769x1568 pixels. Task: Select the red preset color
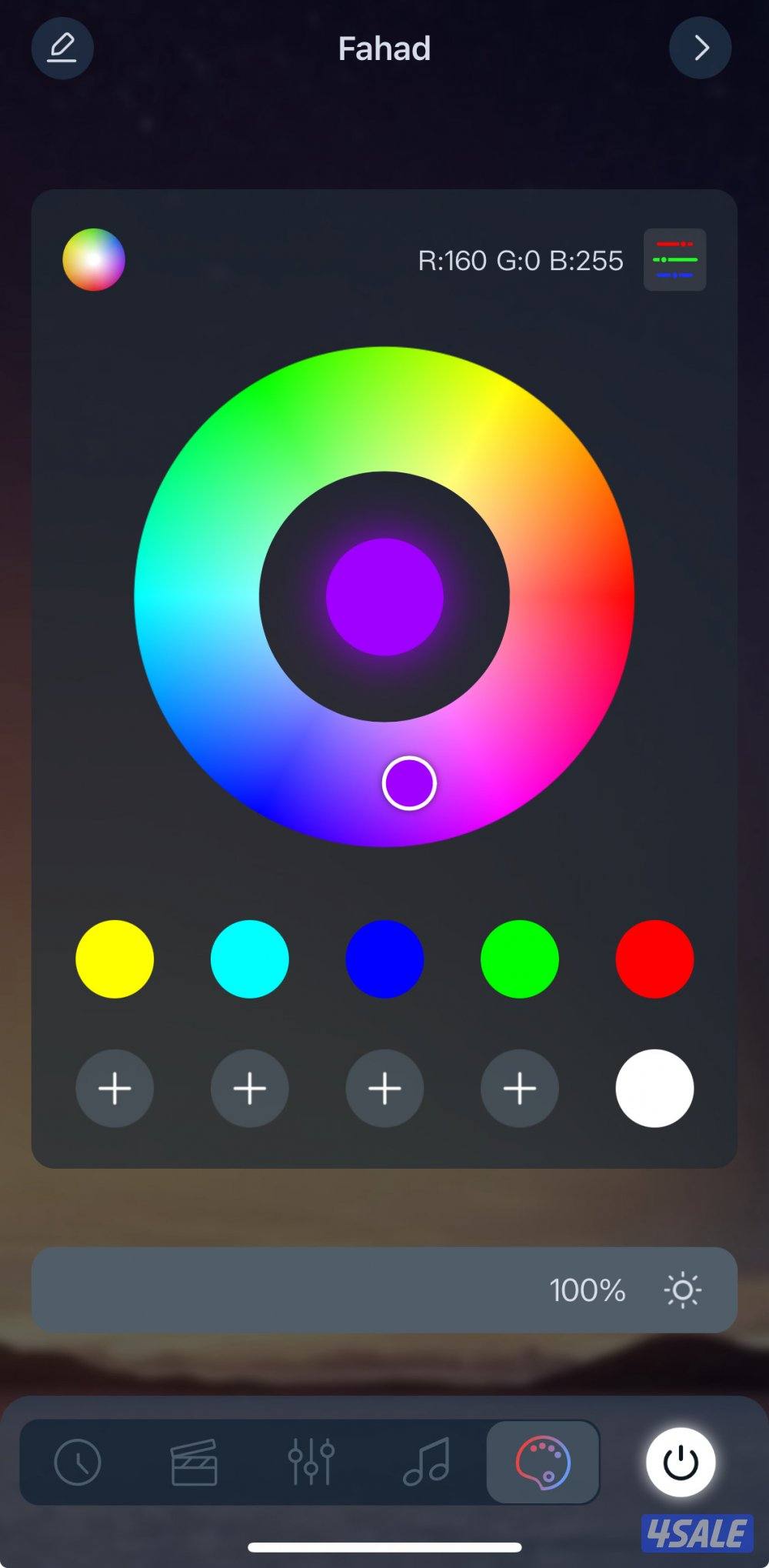tap(654, 959)
